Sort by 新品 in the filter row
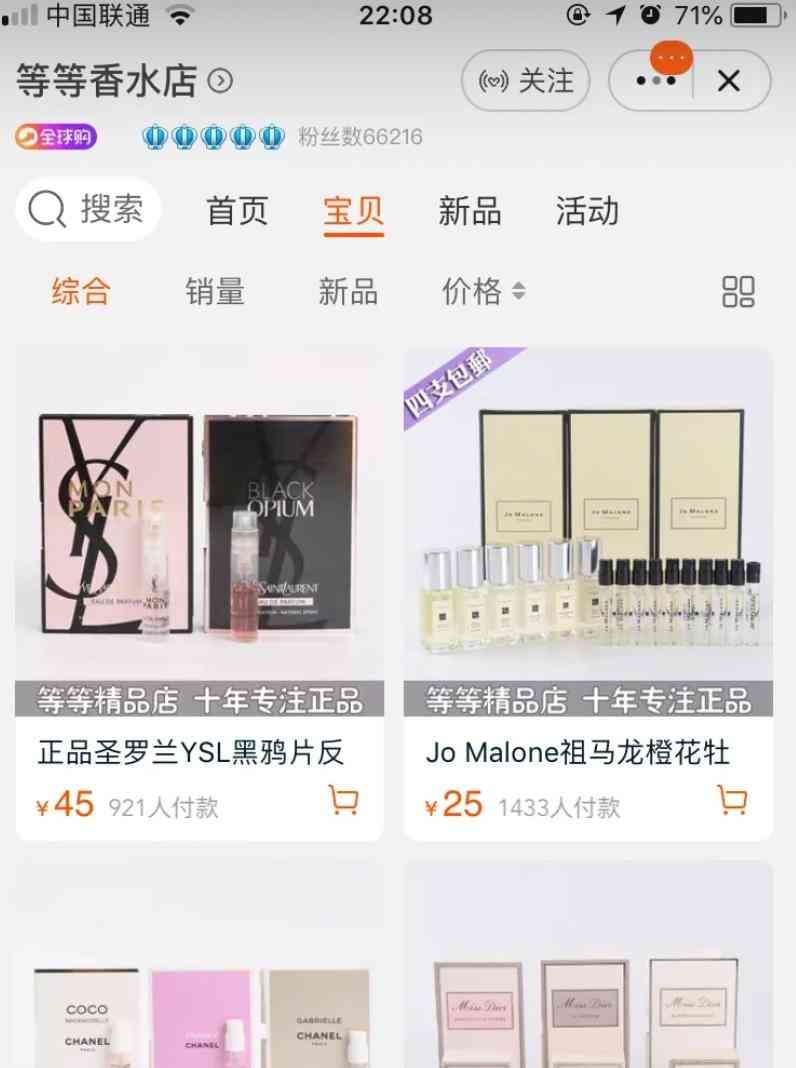 point(347,292)
